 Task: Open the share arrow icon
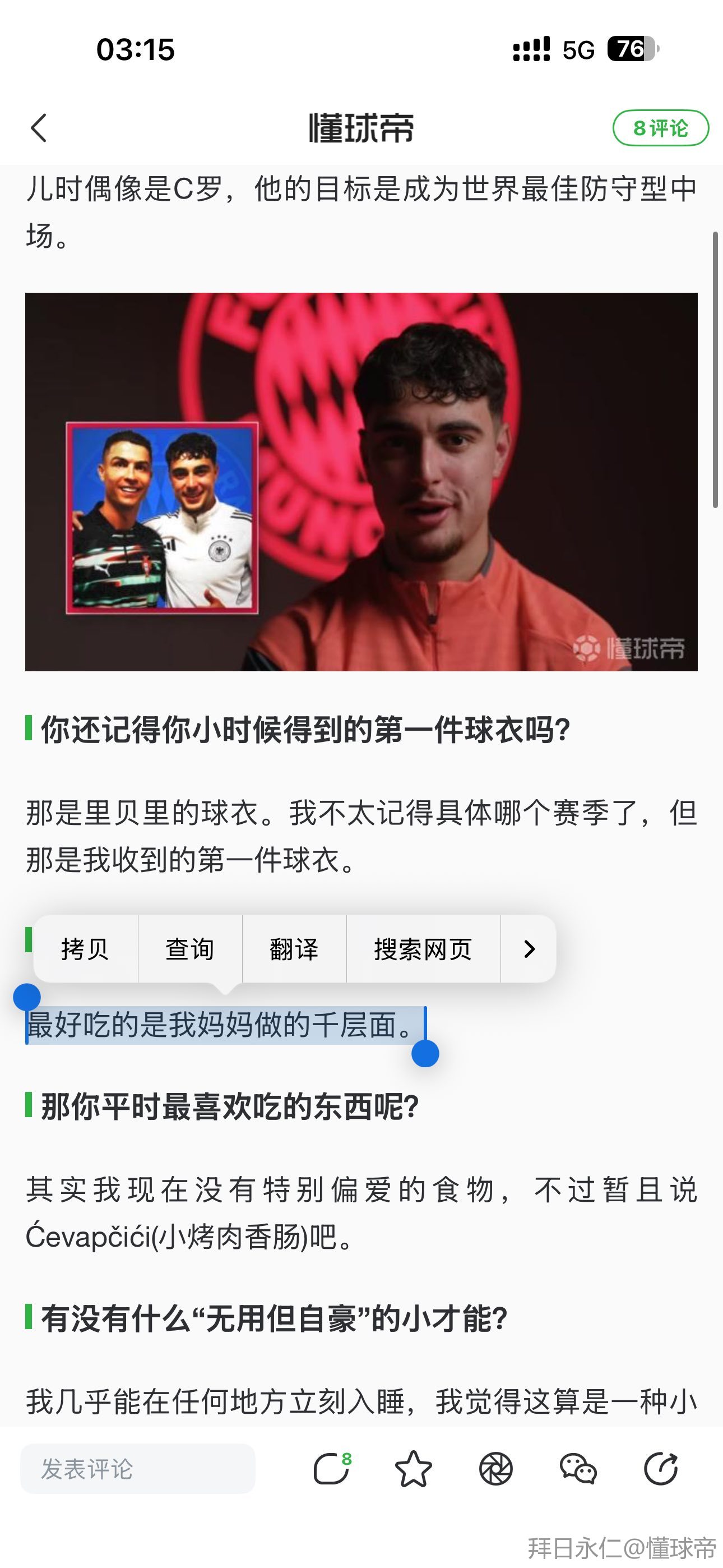point(661,1469)
